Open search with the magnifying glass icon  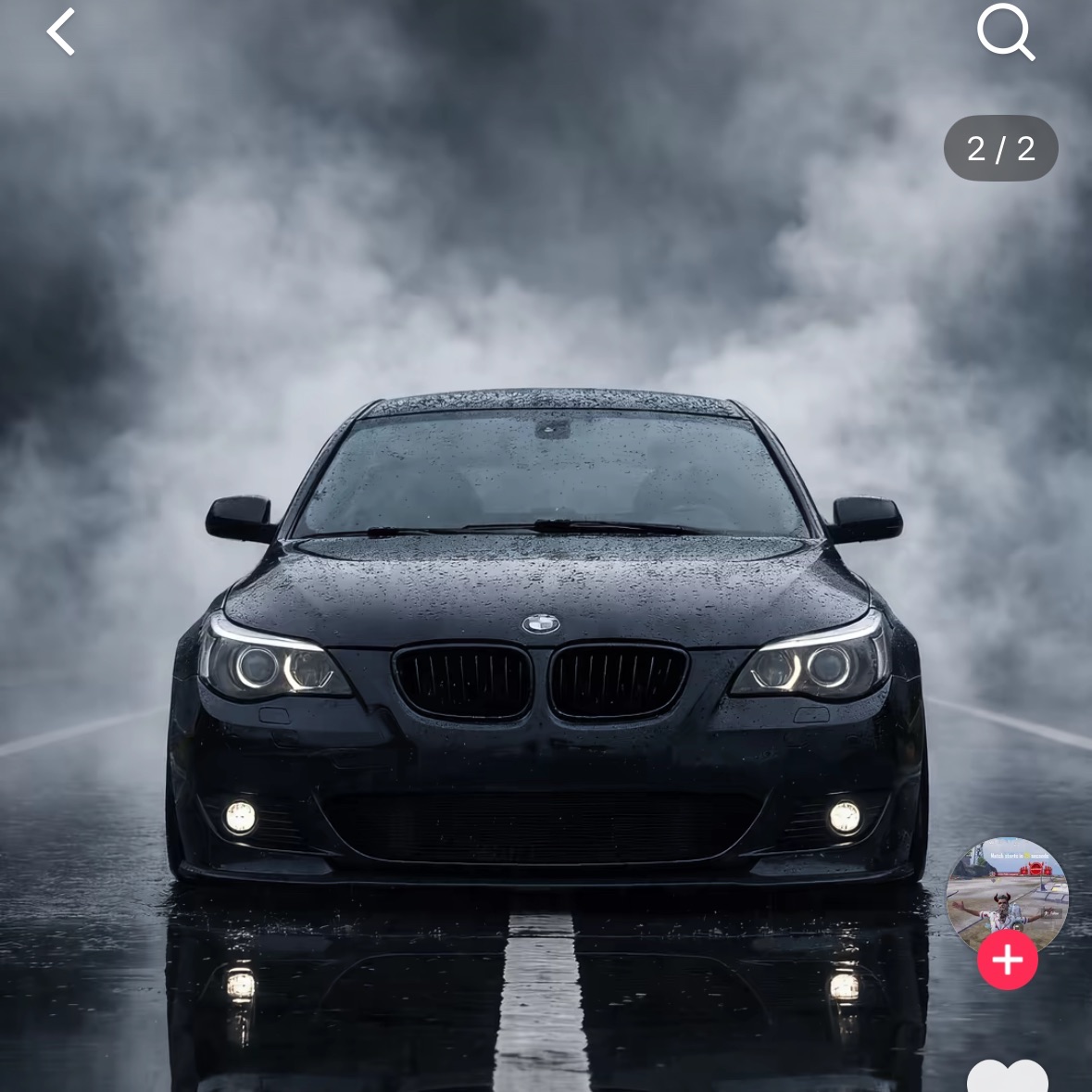point(1005,32)
